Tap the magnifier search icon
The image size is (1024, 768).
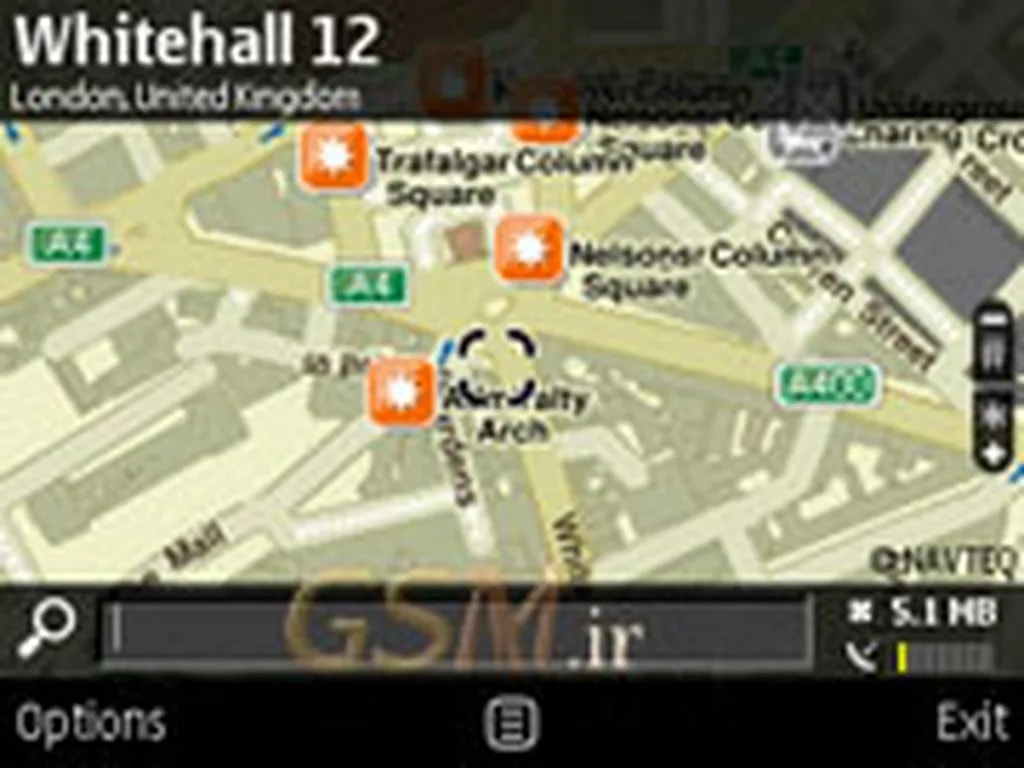click(47, 630)
